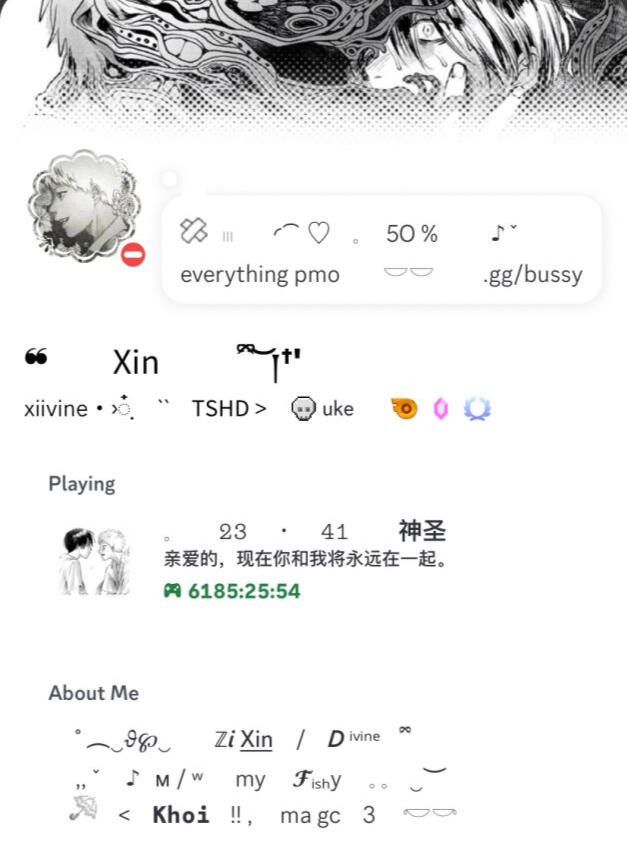Tap the orange active developer badge

(x=404, y=408)
